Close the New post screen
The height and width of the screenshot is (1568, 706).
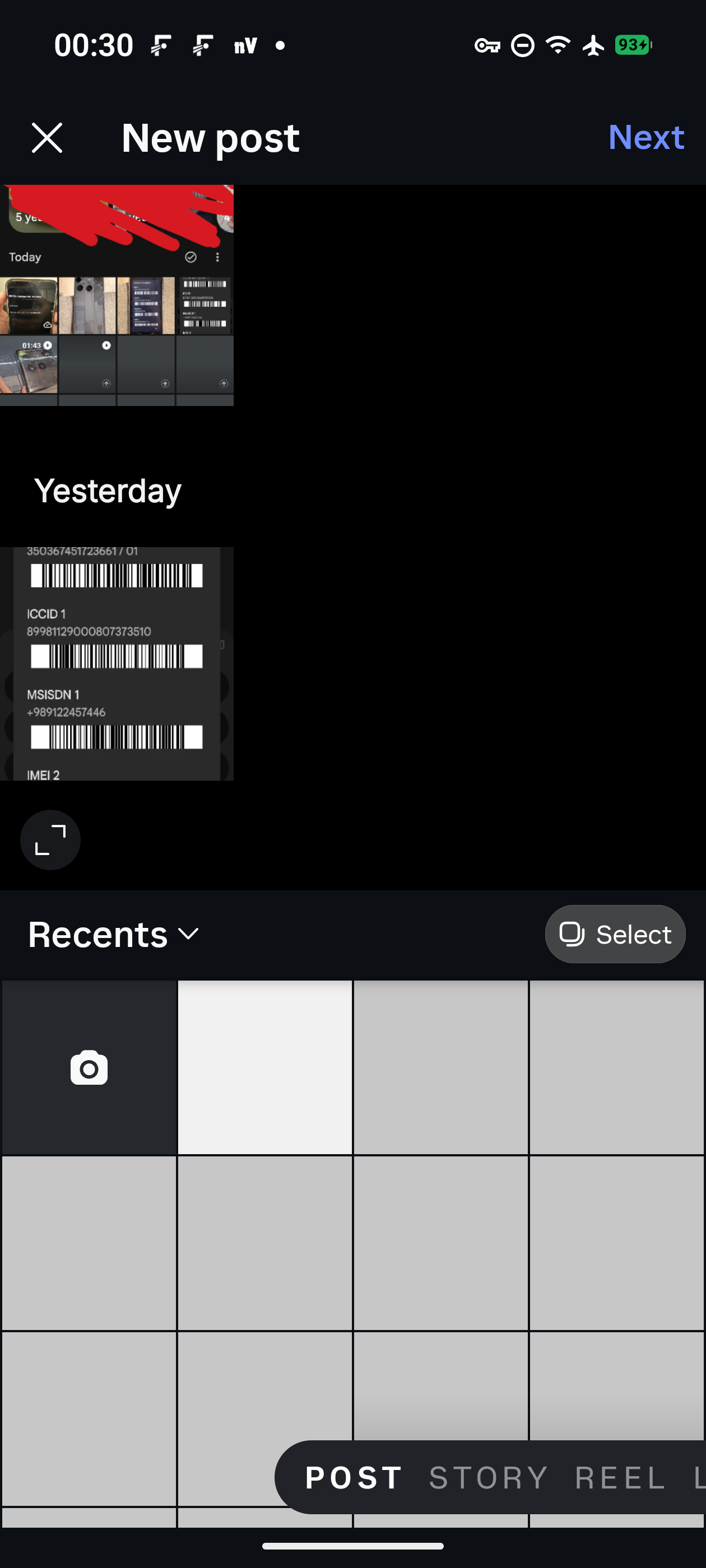pos(47,138)
